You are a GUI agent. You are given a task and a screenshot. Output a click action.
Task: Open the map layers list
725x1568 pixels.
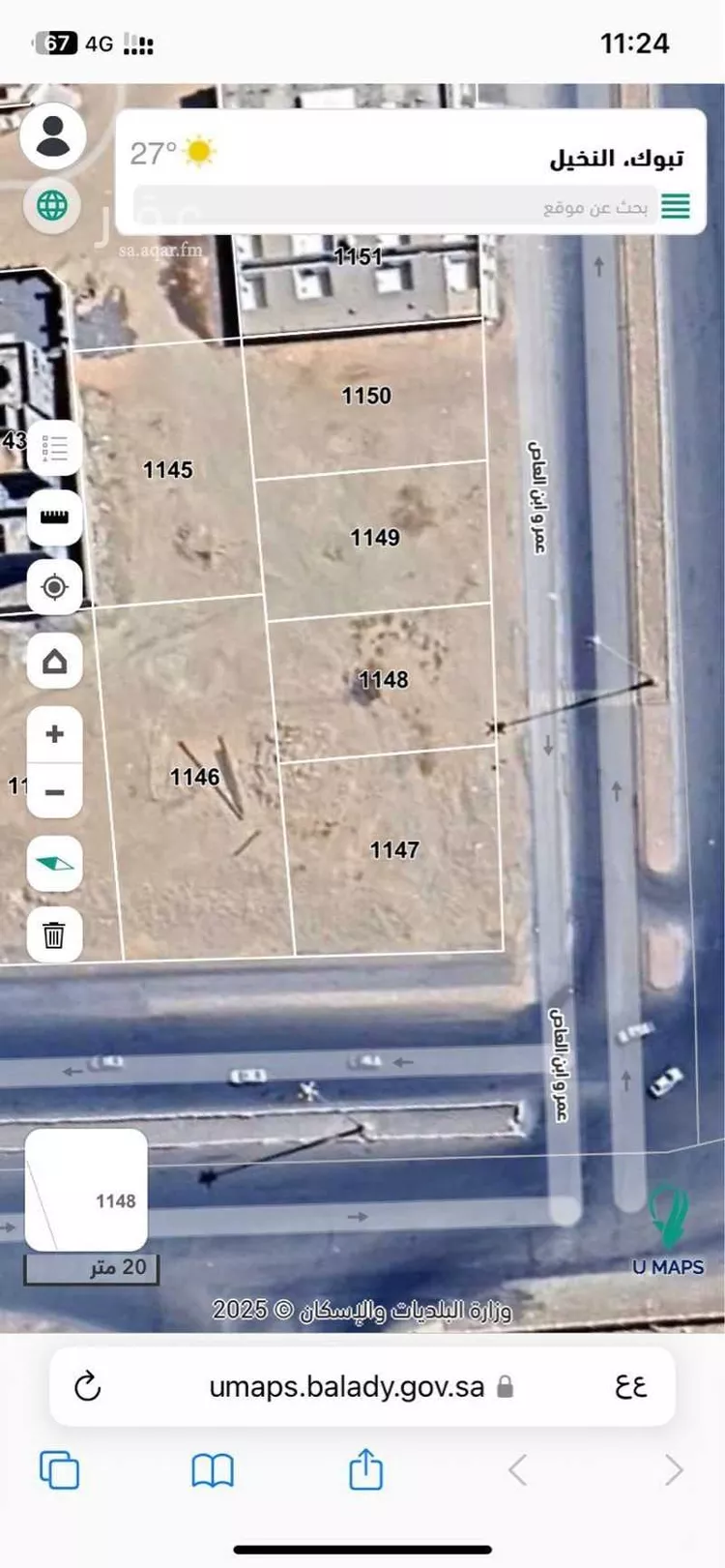[54, 448]
